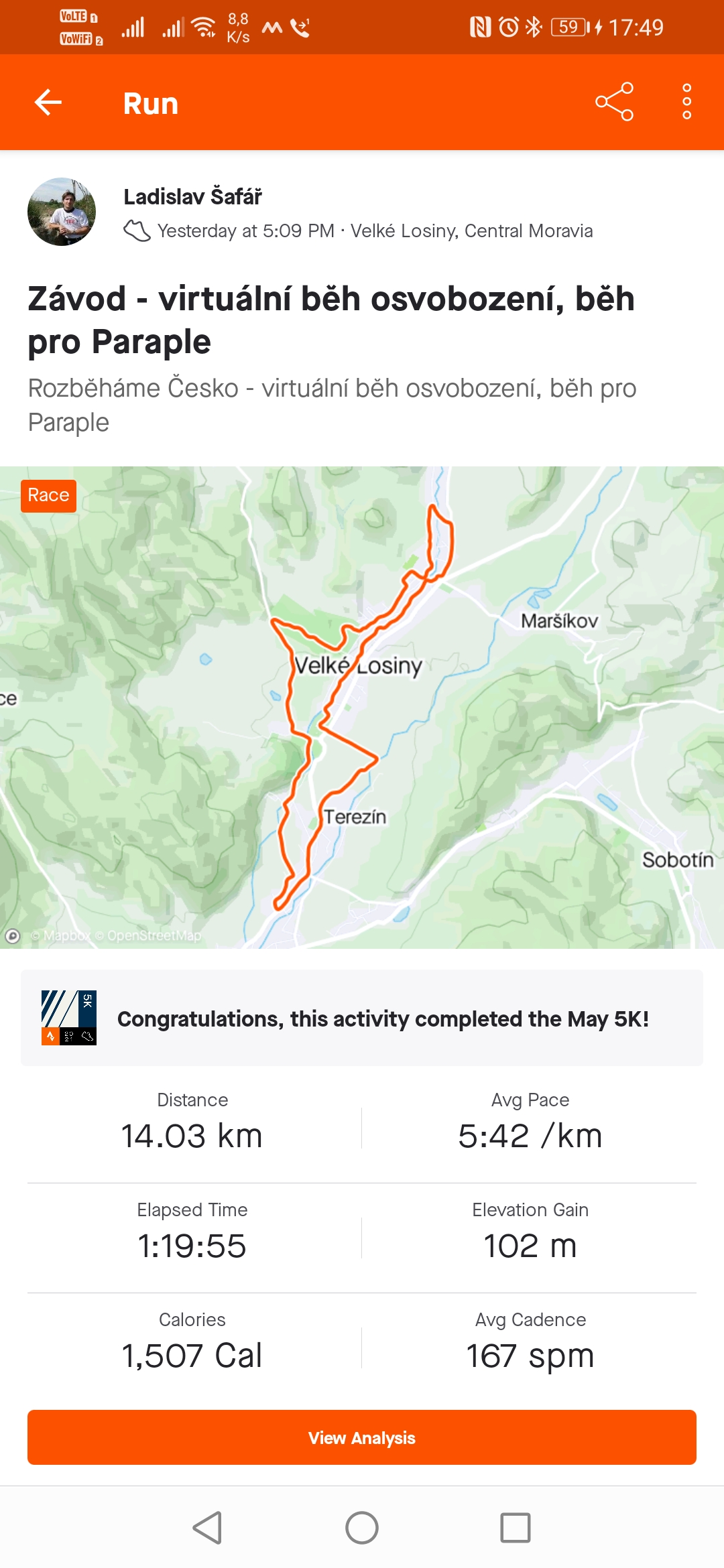Tap the View Analysis button
724x1568 pixels.
362,1437
